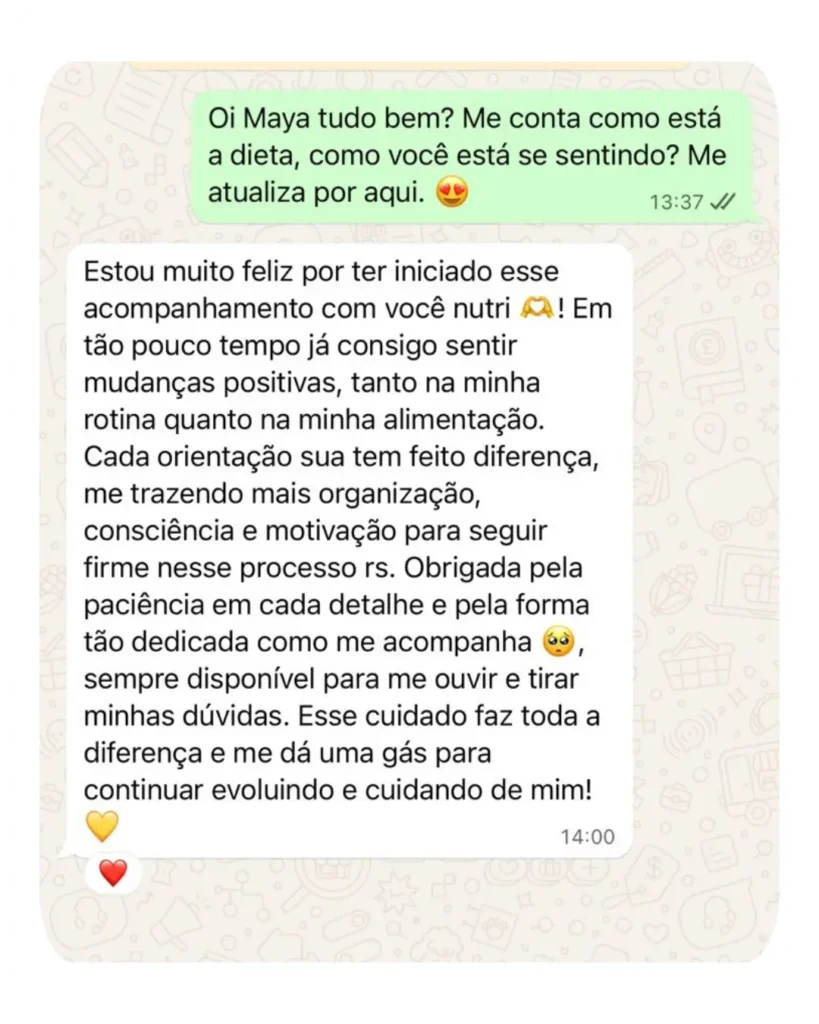The image size is (819, 1024).
Task: Click the shopping basket doodle on the background
Action: (x=697, y=665)
